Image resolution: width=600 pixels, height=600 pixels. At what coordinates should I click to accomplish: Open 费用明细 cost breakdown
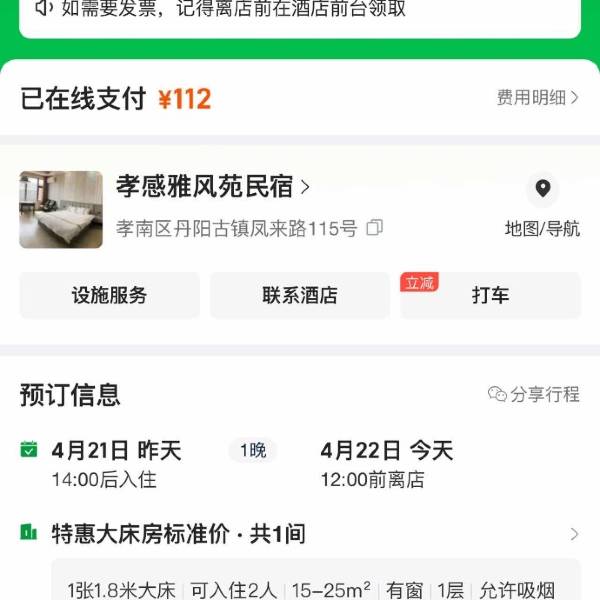537,98
